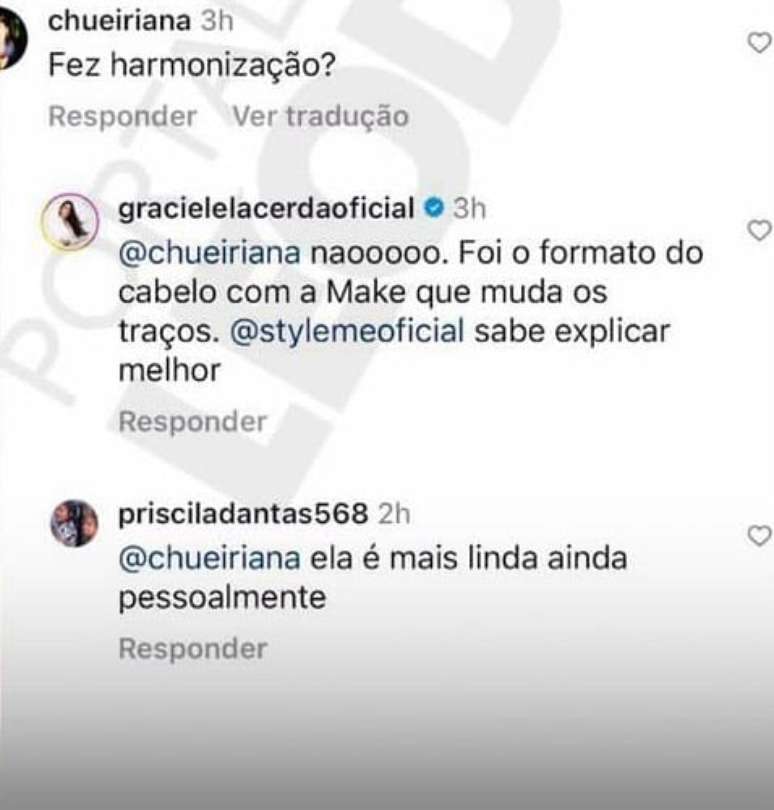Reply to chueiriana's comment
Screen dimensions: 774x810
tap(122, 117)
